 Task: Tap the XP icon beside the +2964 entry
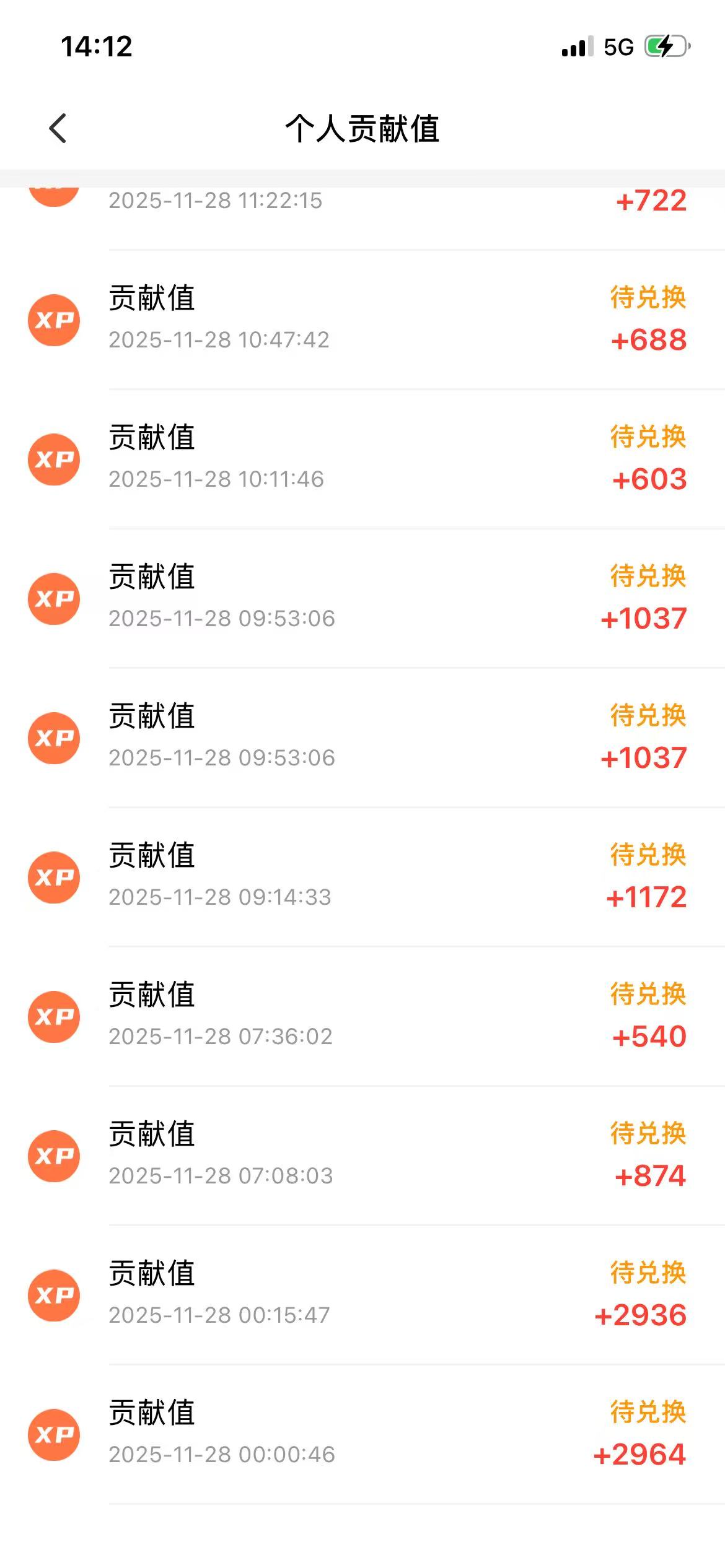[54, 1434]
